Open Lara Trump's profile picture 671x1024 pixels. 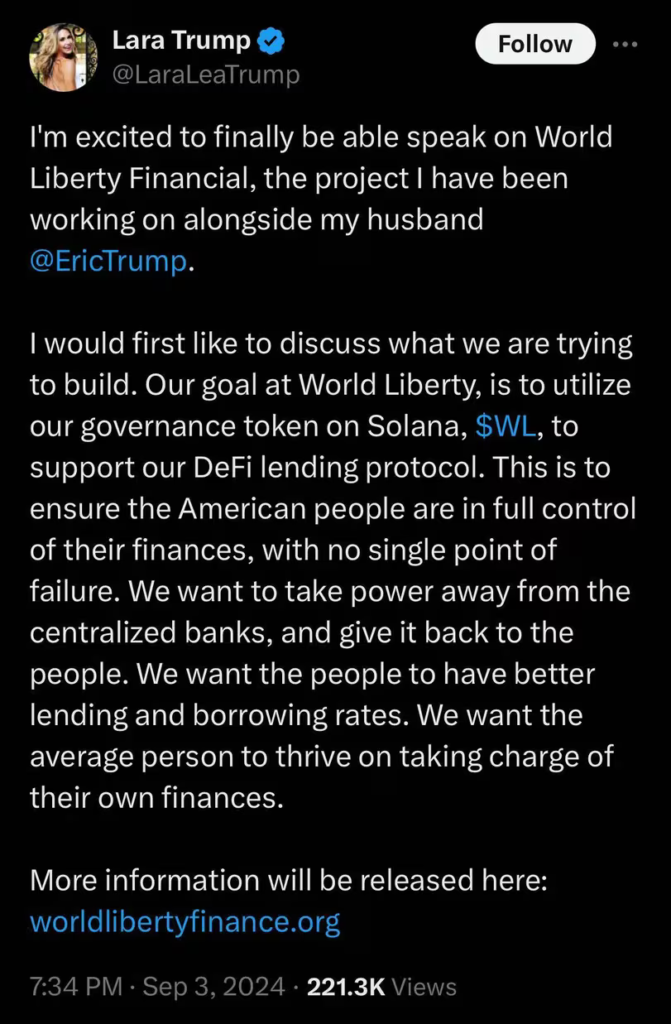64,58
